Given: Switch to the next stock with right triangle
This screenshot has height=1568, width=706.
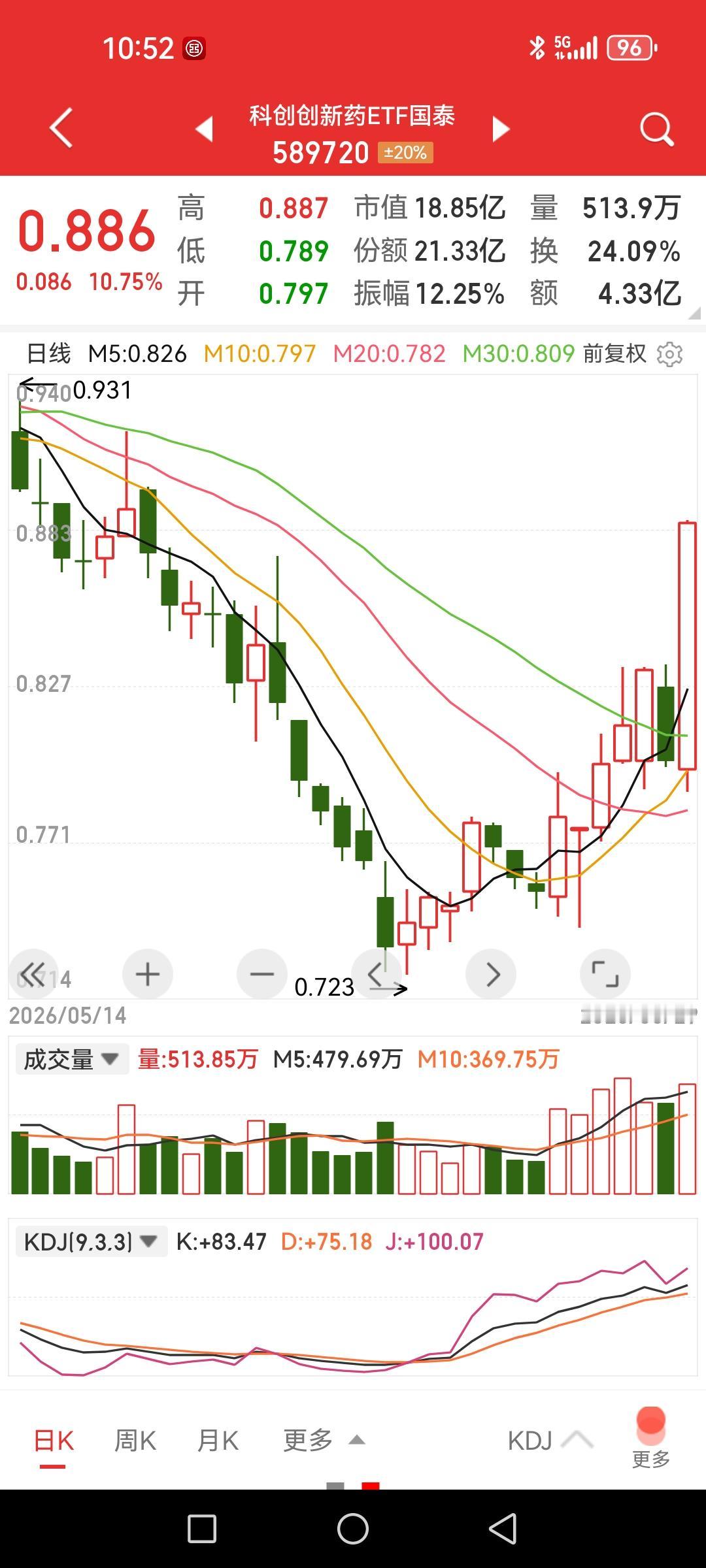Looking at the screenshot, I should (501, 129).
